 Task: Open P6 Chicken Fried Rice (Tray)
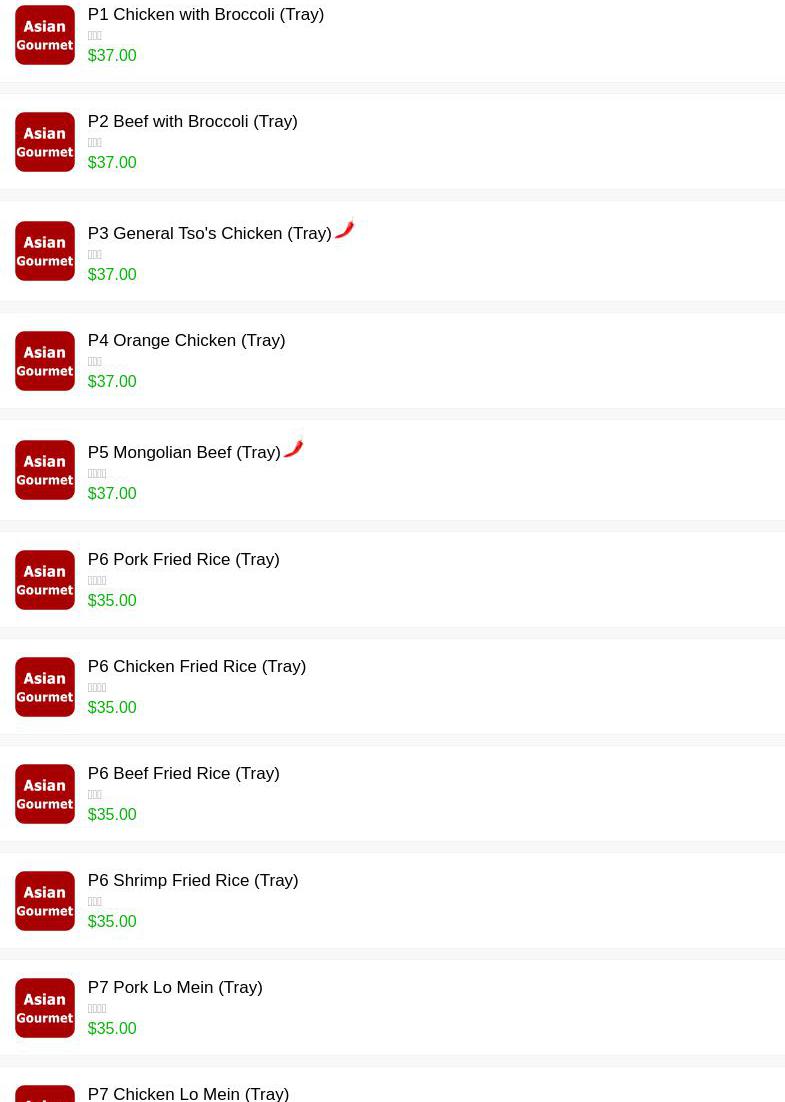(196, 667)
